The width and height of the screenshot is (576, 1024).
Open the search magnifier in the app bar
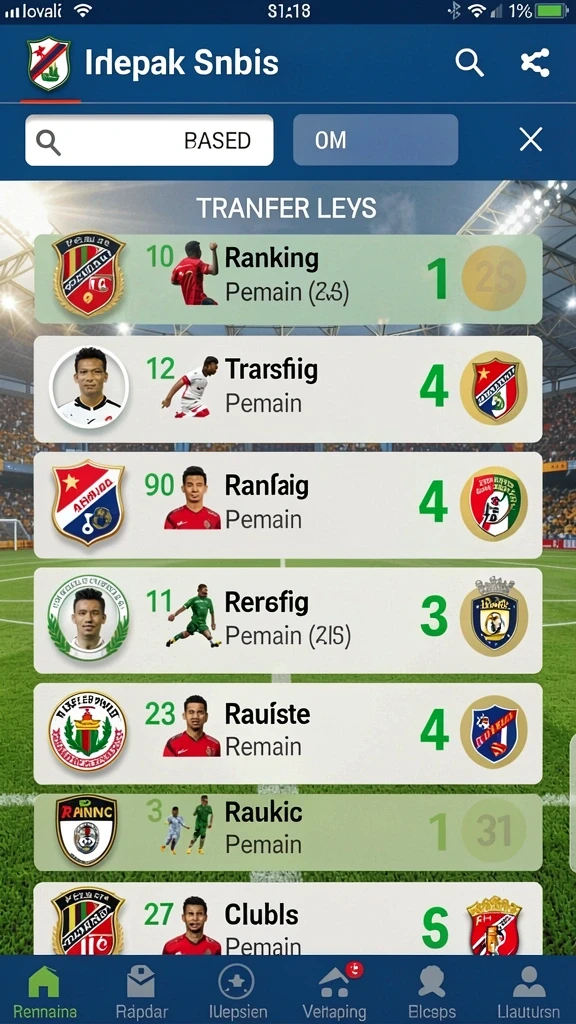tap(470, 63)
